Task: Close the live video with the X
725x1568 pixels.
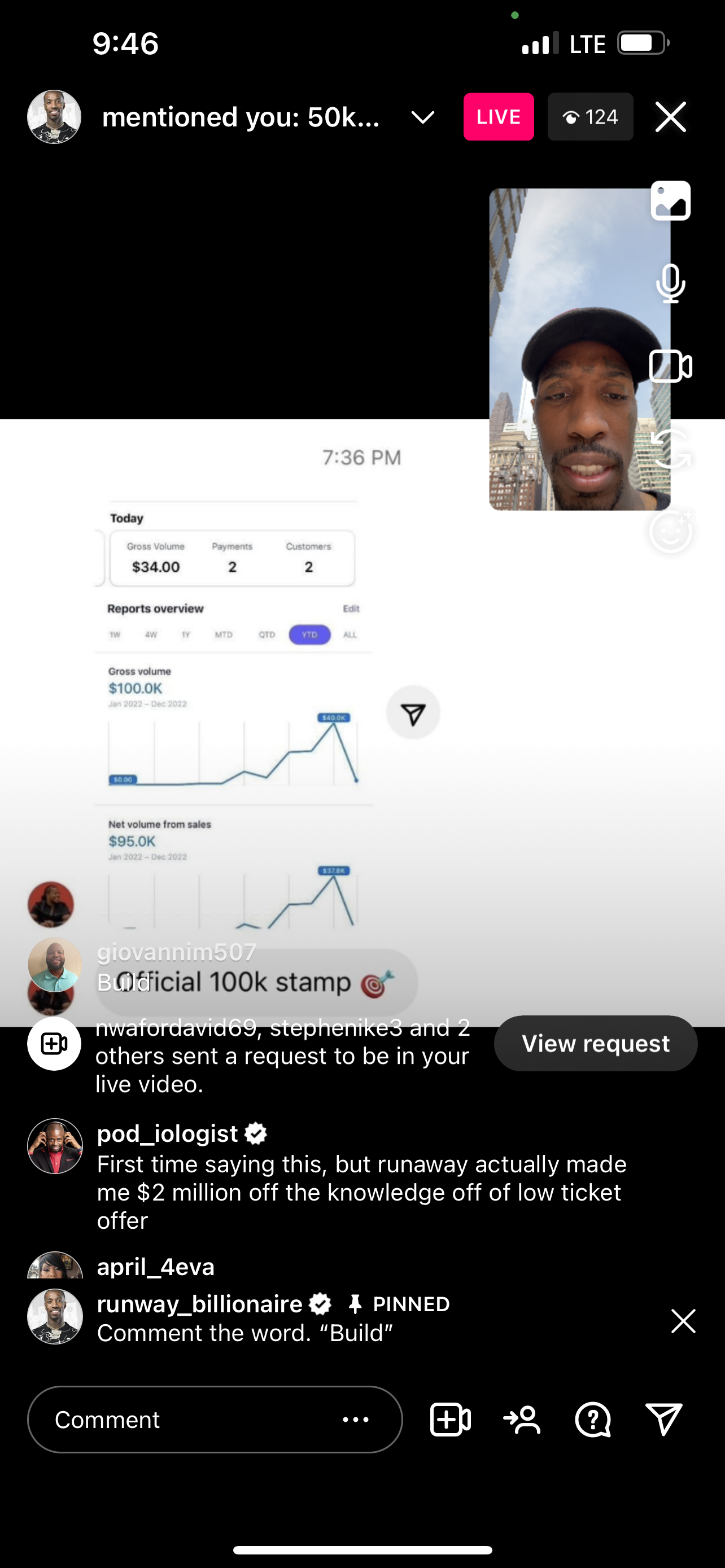Action: click(x=670, y=117)
